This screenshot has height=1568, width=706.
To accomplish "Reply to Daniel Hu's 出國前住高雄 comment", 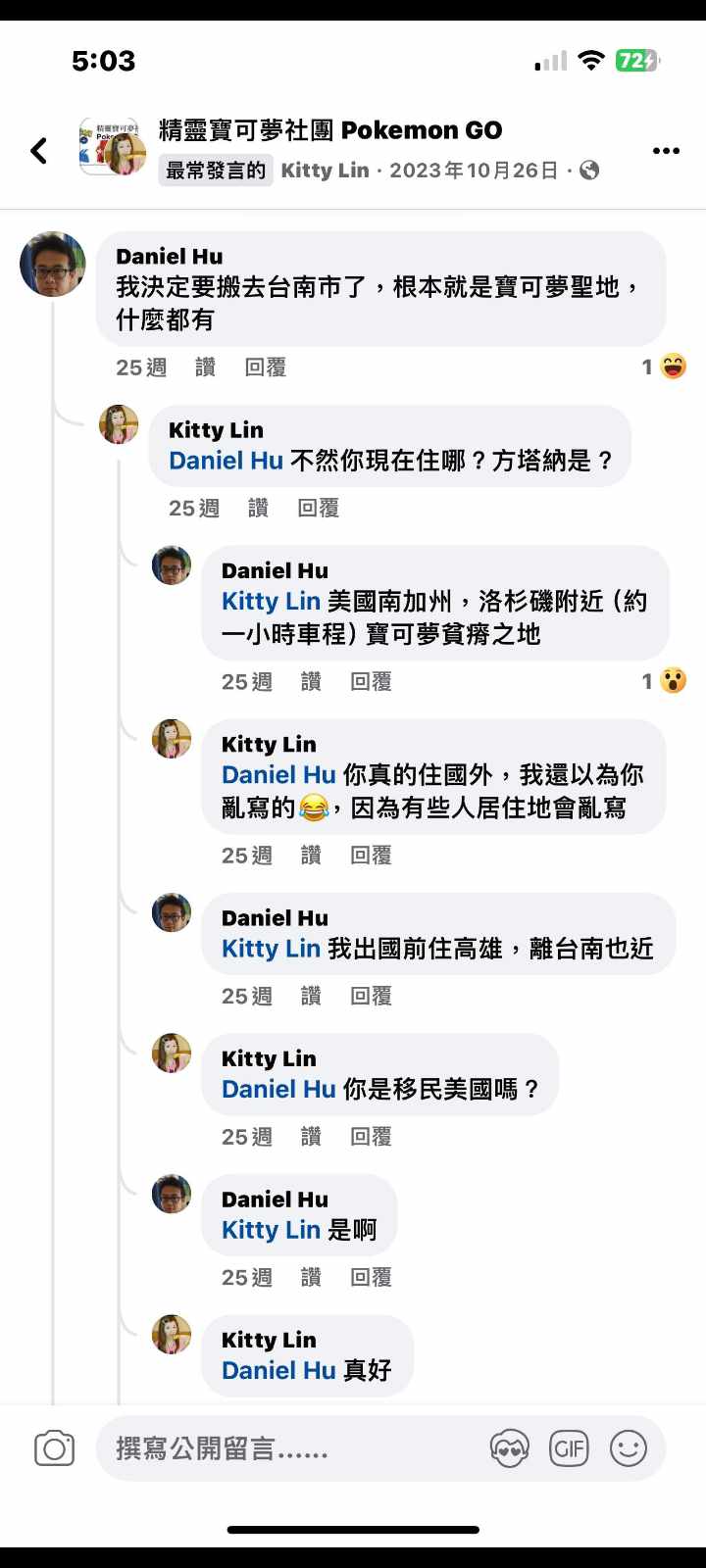I will click(371, 996).
